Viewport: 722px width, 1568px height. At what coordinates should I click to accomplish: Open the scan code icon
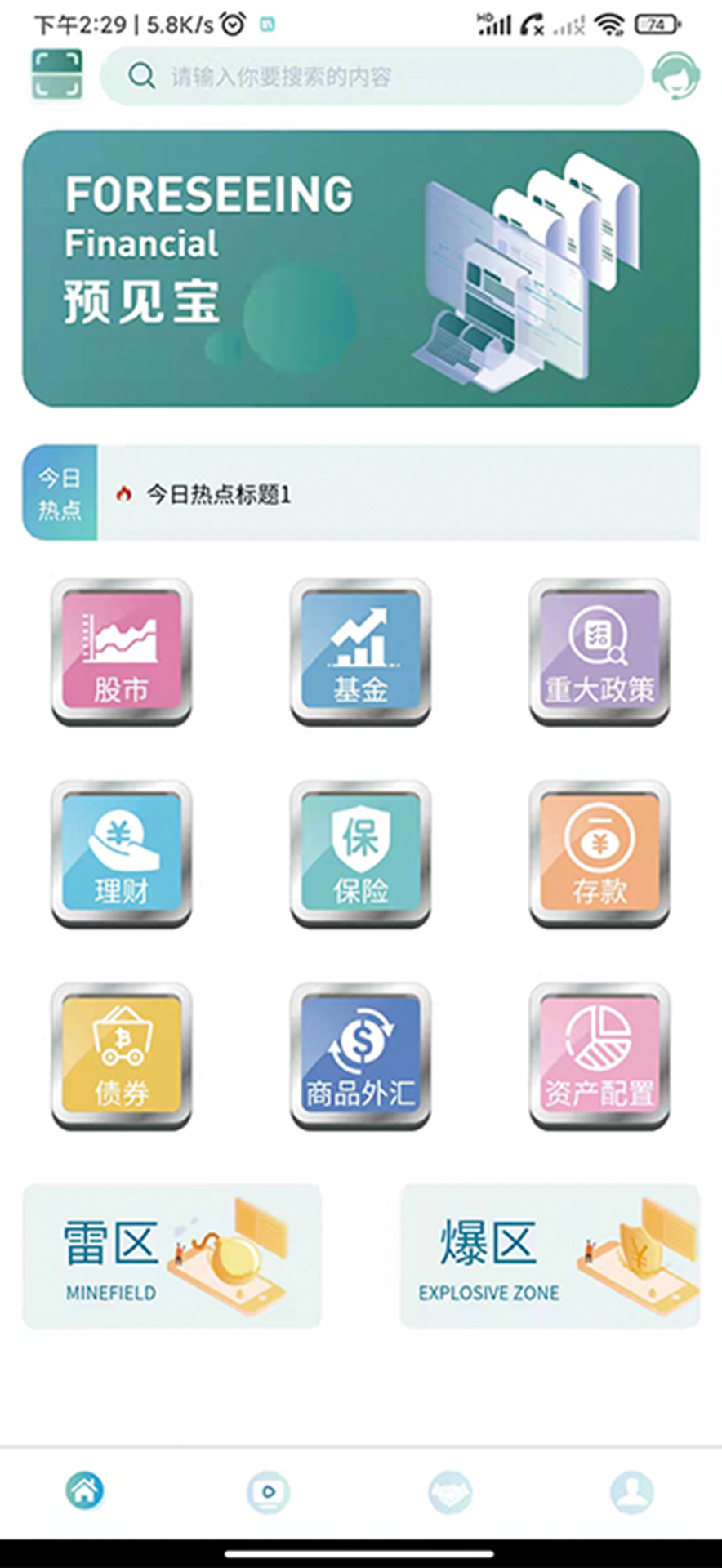tap(57, 74)
